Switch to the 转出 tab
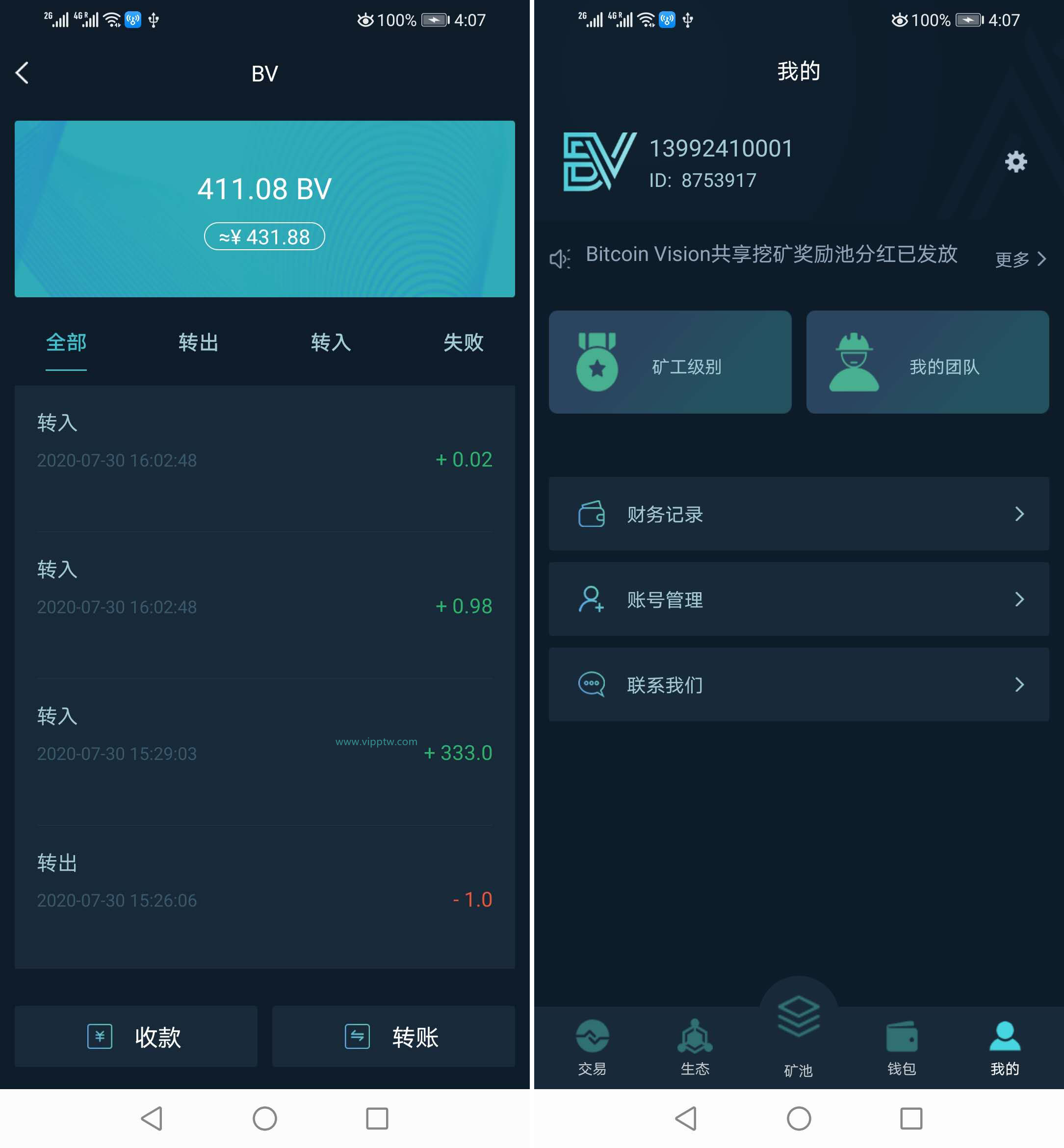This screenshot has height=1148, width=1064. (198, 342)
